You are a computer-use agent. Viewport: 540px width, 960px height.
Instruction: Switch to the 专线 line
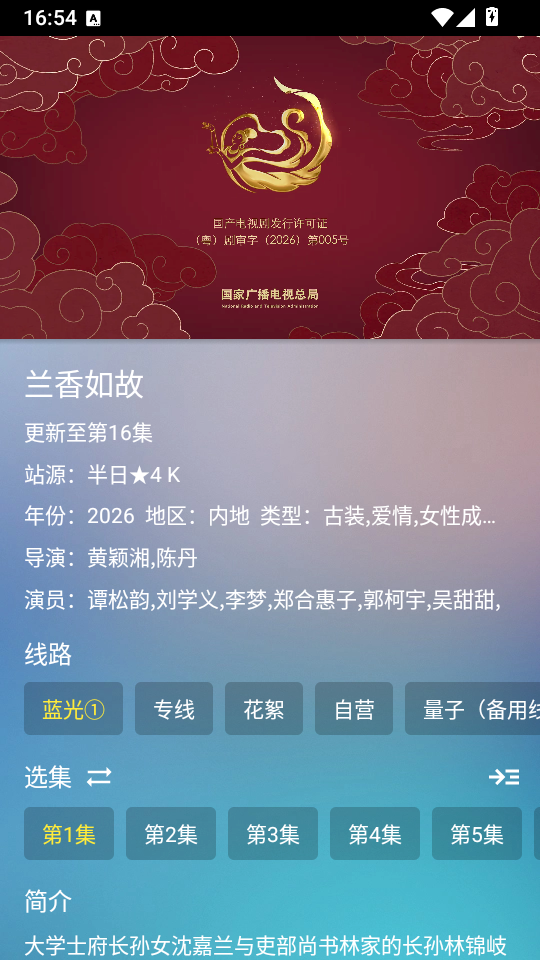pyautogui.click(x=174, y=708)
